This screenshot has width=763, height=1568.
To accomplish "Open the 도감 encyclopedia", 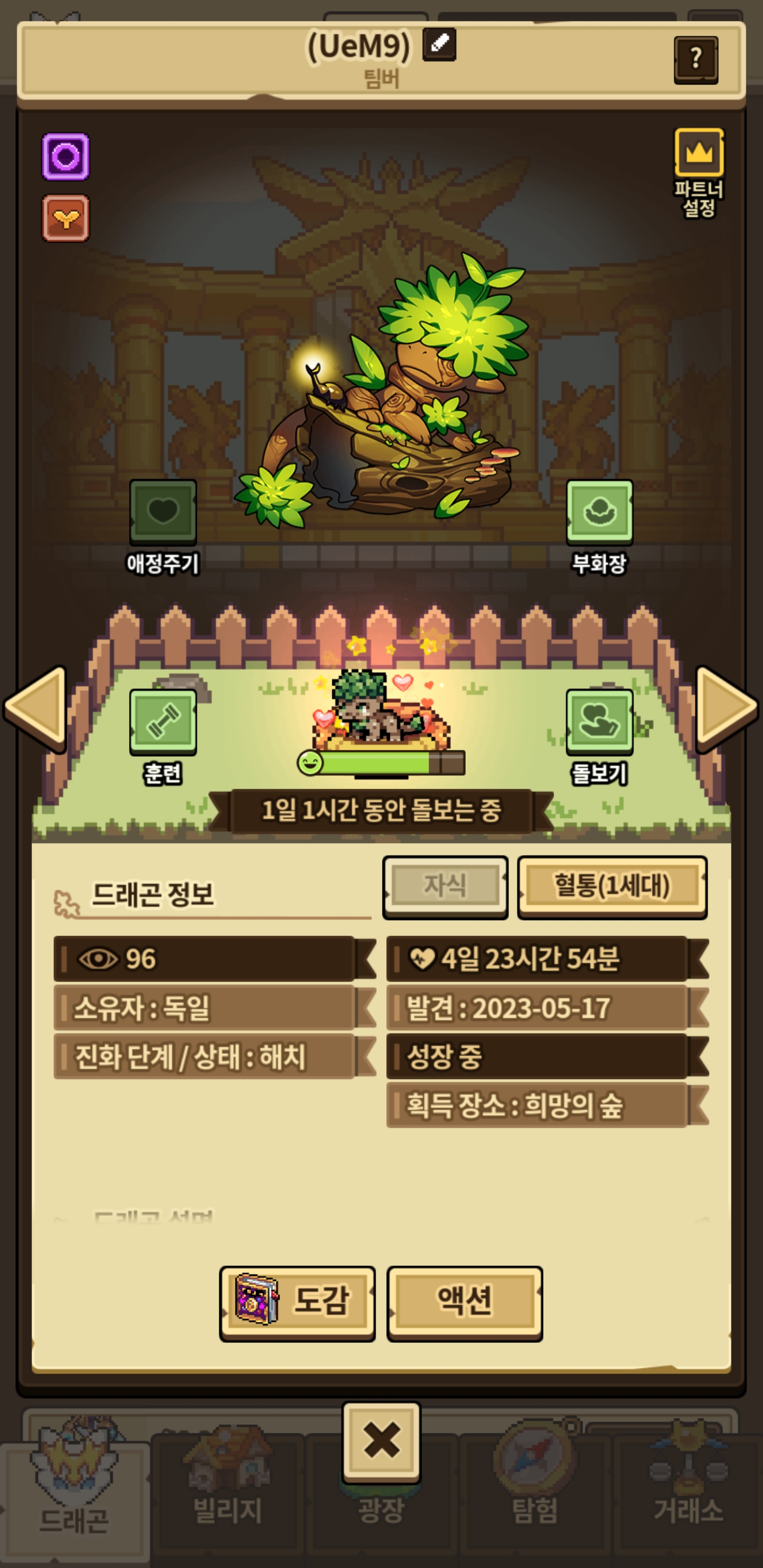I will (297, 1302).
